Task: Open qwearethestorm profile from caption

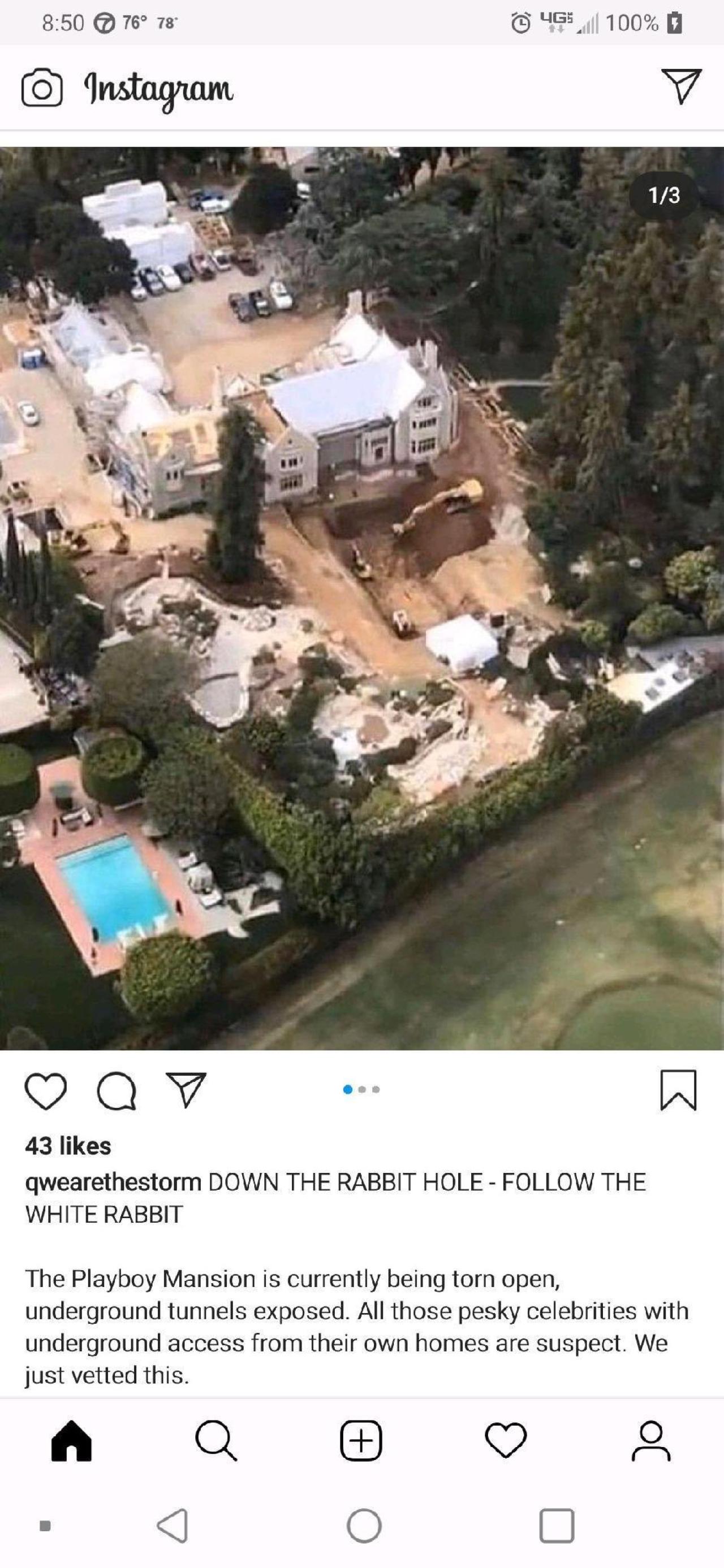Action: (113, 1182)
